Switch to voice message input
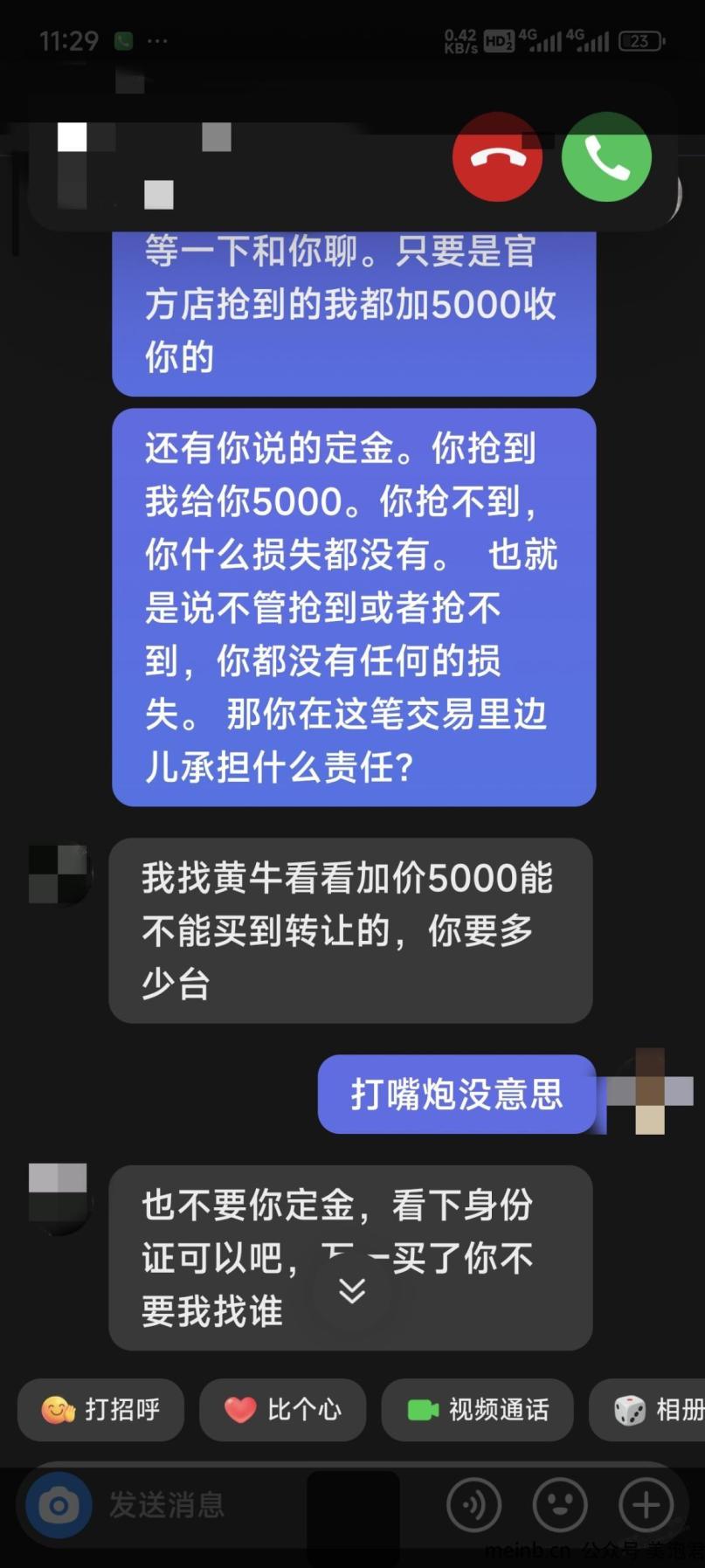This screenshot has width=705, height=1568. tap(473, 1505)
